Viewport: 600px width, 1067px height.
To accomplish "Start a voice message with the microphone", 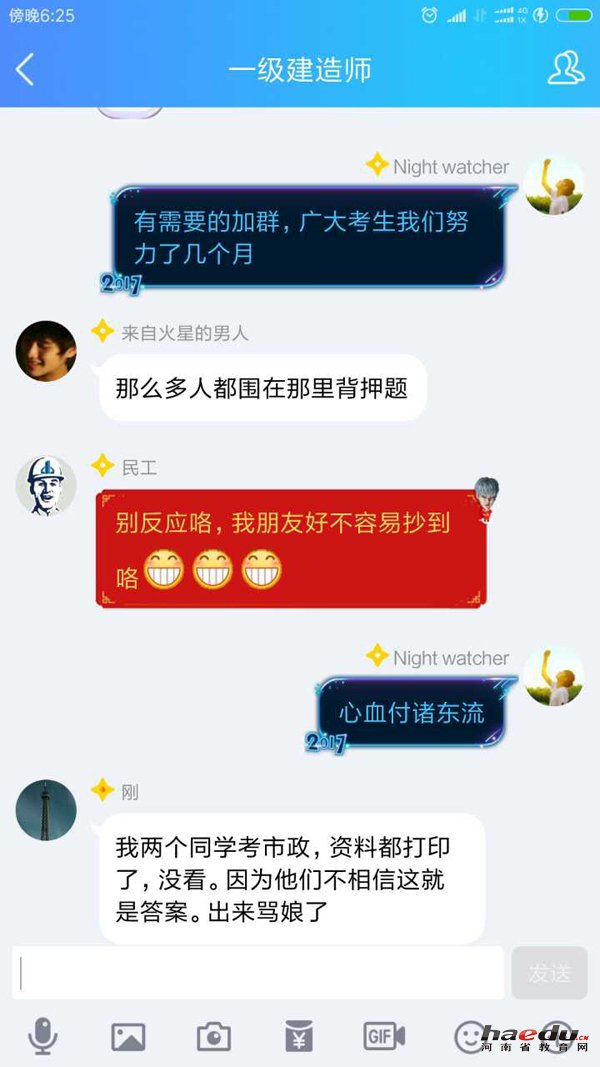I will tap(42, 1037).
